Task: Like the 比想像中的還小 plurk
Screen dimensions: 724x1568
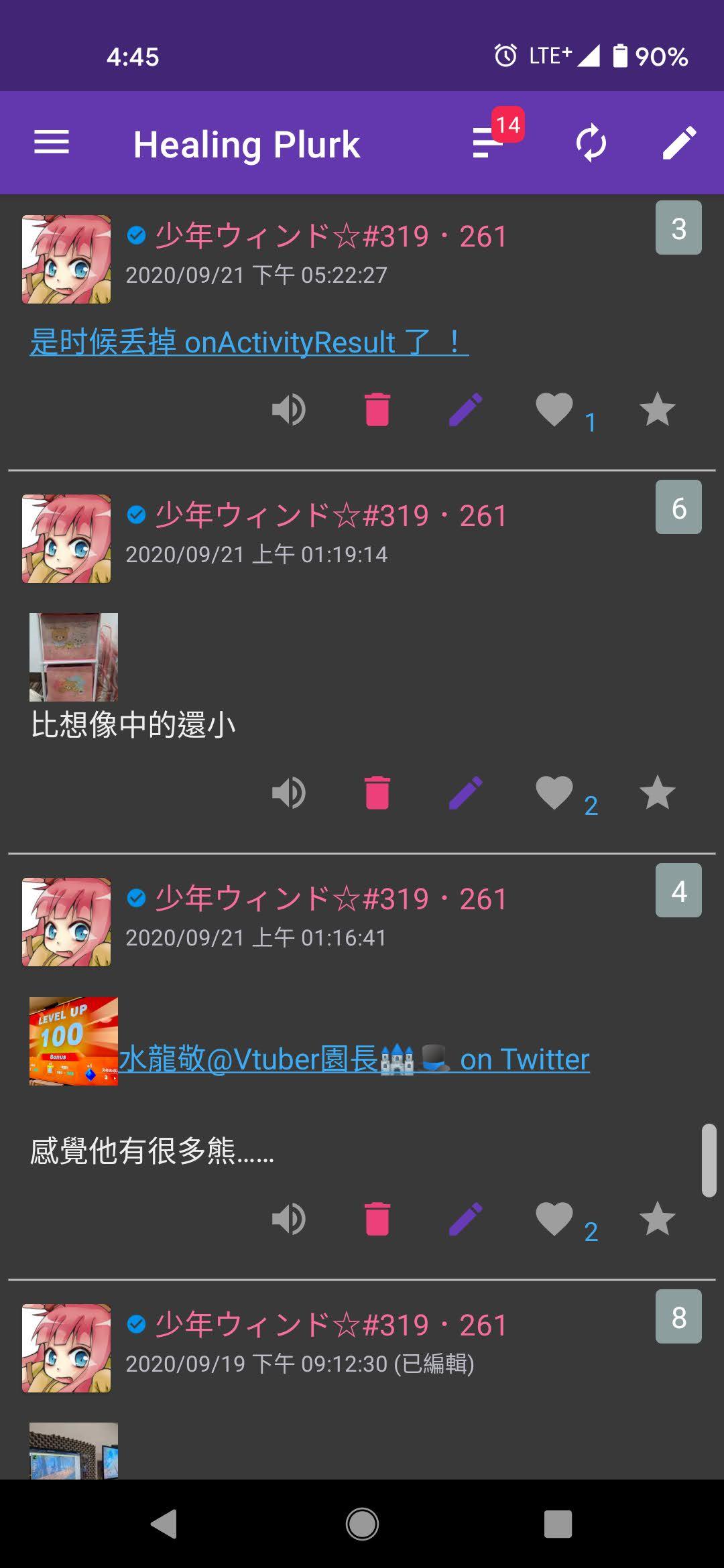Action: tap(554, 791)
